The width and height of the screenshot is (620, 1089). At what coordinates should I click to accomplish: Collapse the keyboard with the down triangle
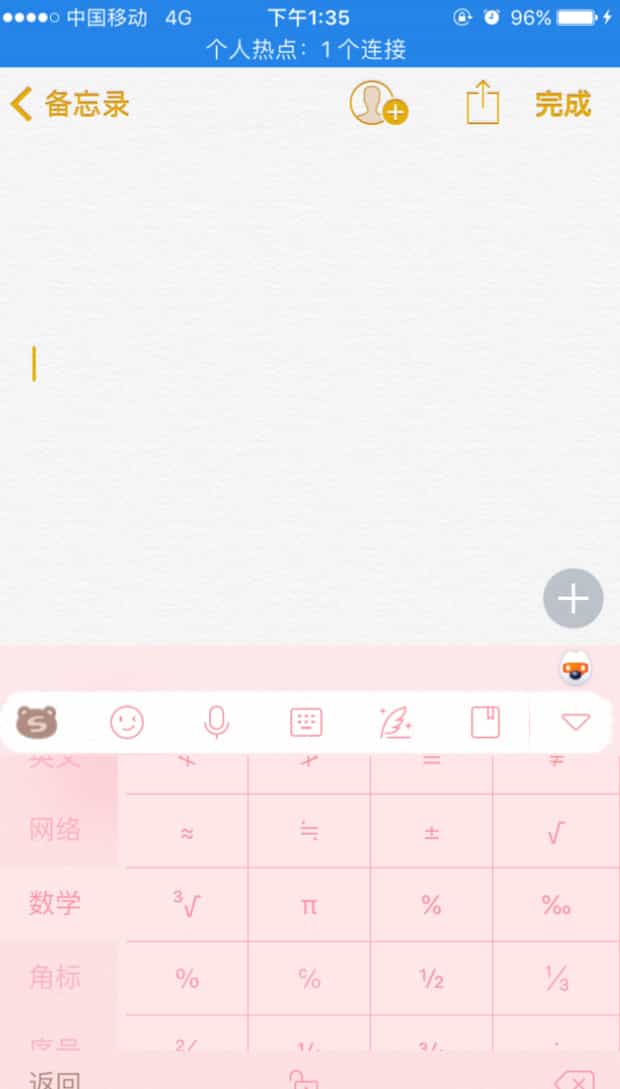(x=576, y=722)
